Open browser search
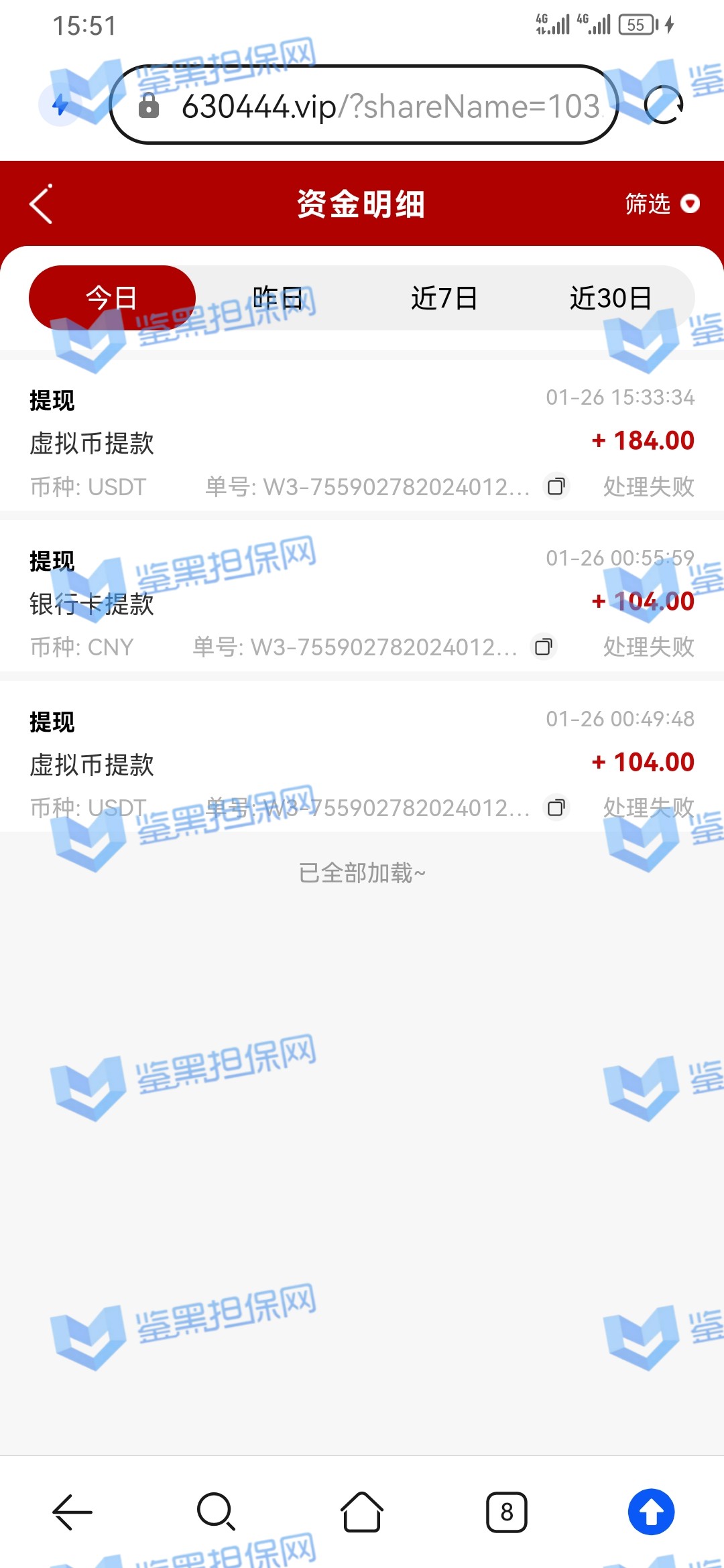Image resolution: width=724 pixels, height=1568 pixels. [x=216, y=1512]
